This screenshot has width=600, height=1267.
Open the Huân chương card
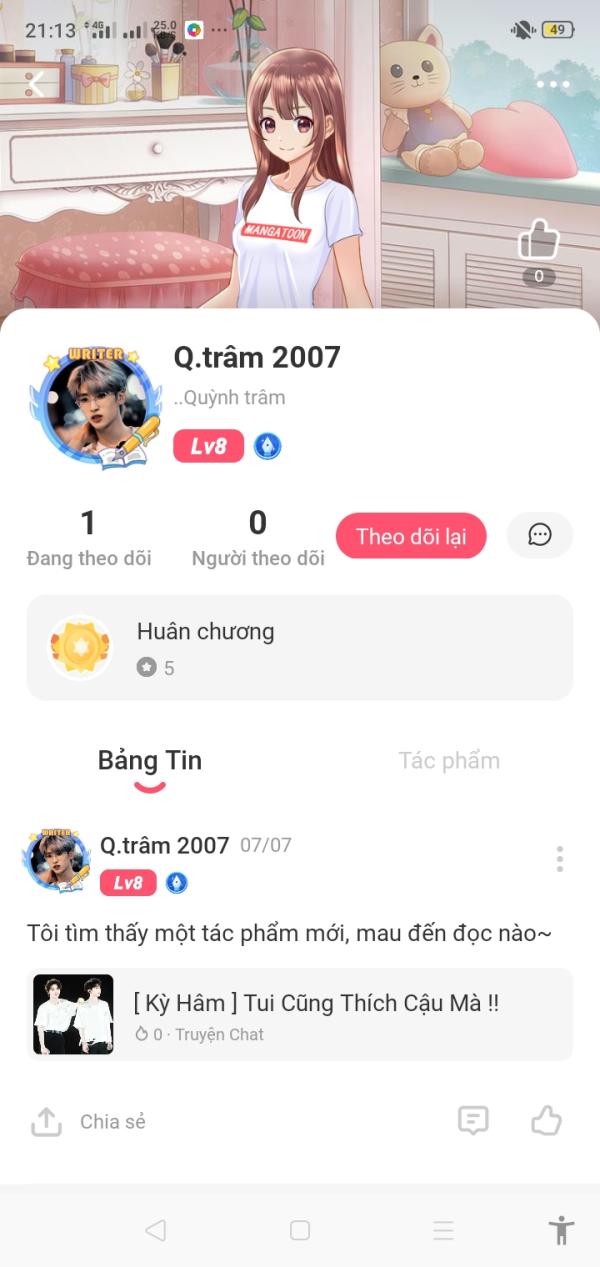point(300,647)
